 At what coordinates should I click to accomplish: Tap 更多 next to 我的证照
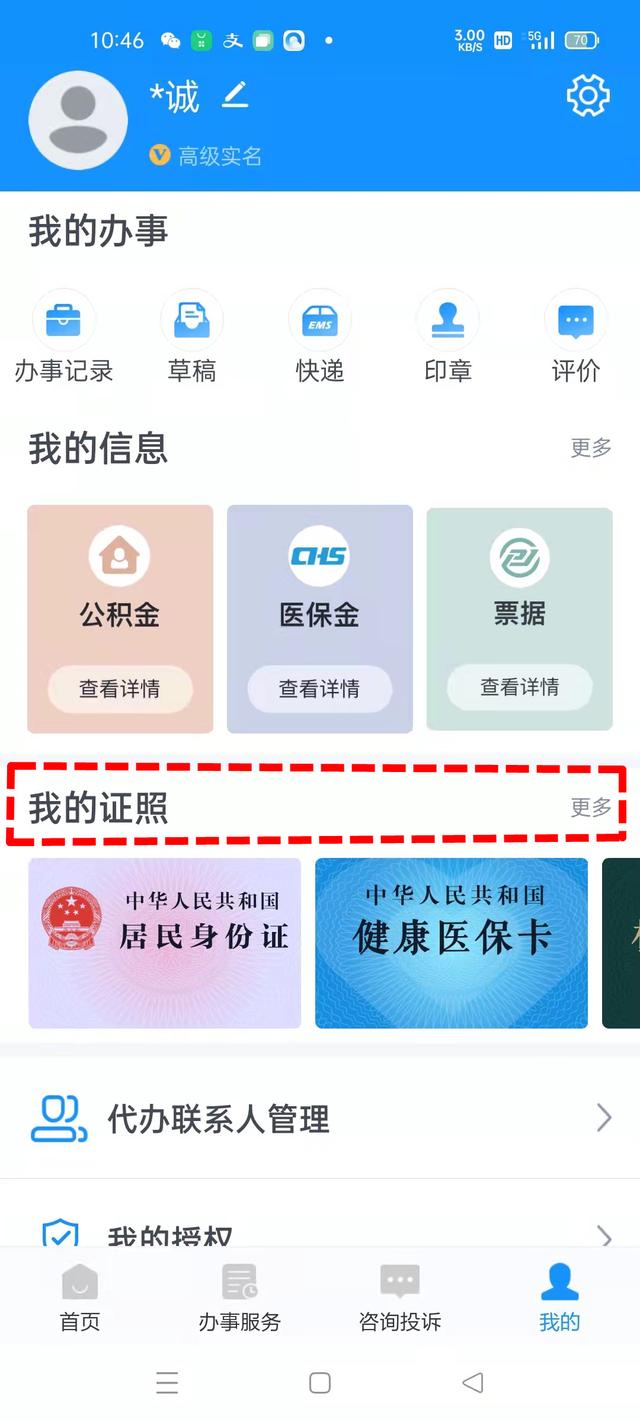pyautogui.click(x=591, y=807)
